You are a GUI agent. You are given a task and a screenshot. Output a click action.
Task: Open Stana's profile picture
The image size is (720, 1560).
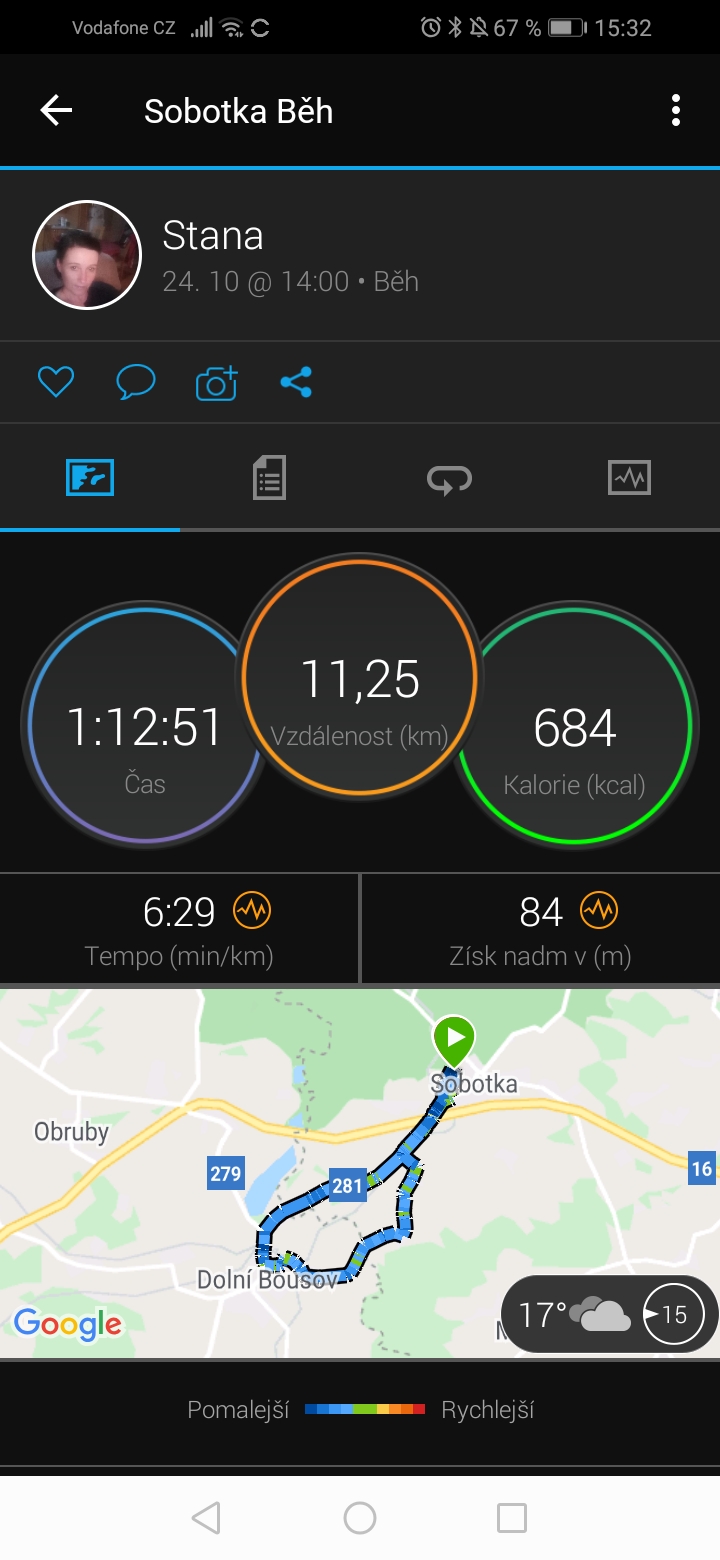pos(87,255)
